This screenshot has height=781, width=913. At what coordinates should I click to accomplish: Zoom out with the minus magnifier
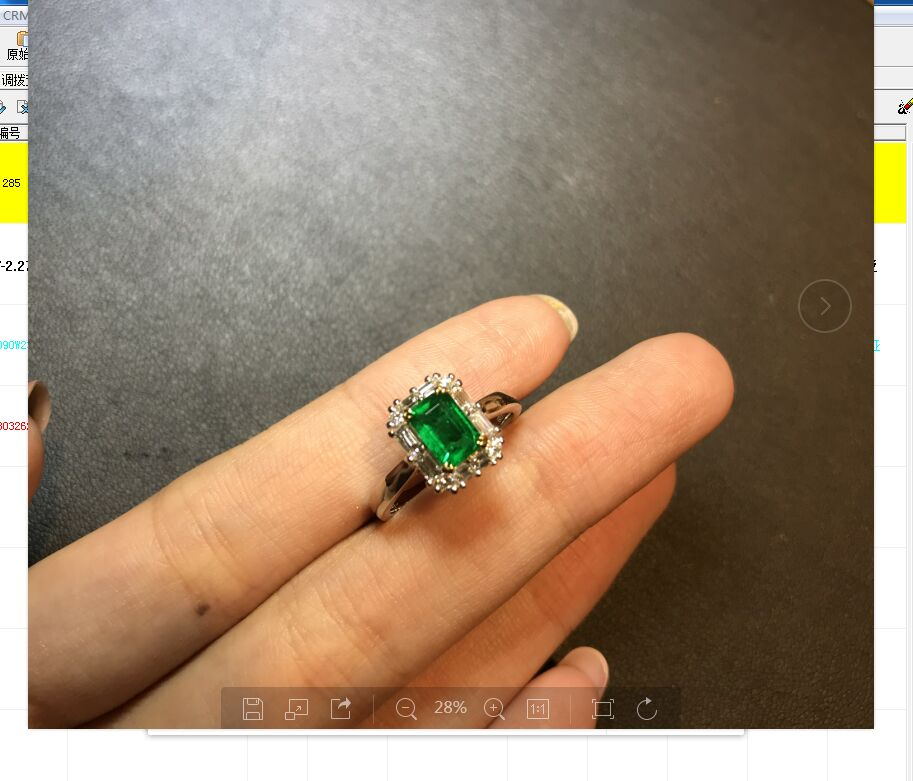click(406, 709)
